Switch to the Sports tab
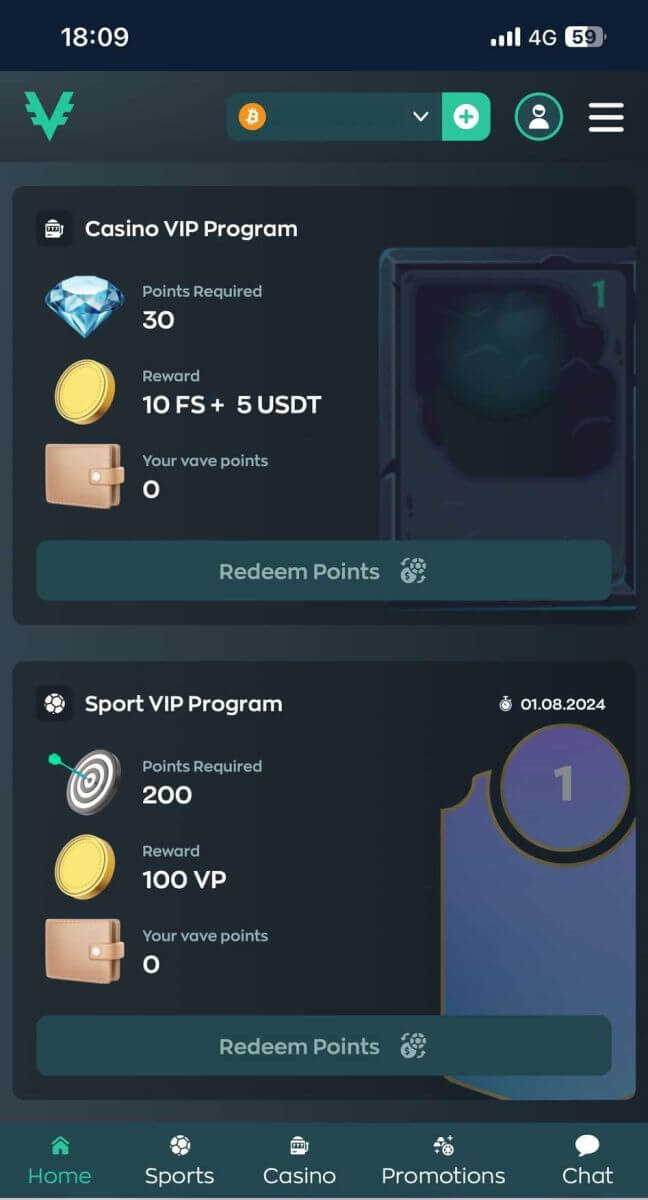Image resolution: width=648 pixels, height=1200 pixels. point(180,1162)
